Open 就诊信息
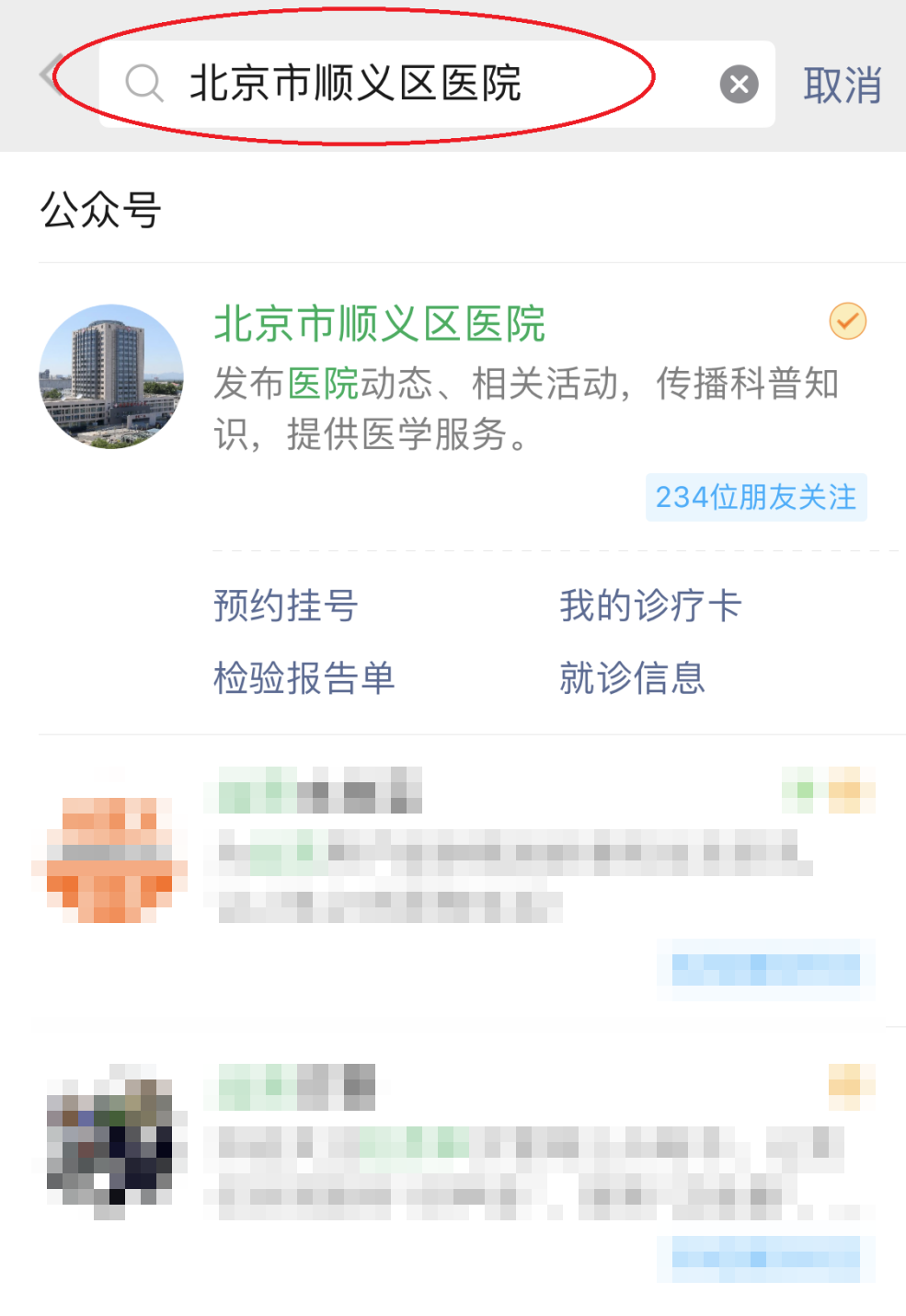Screen dimensions: 906x1316 (632, 678)
